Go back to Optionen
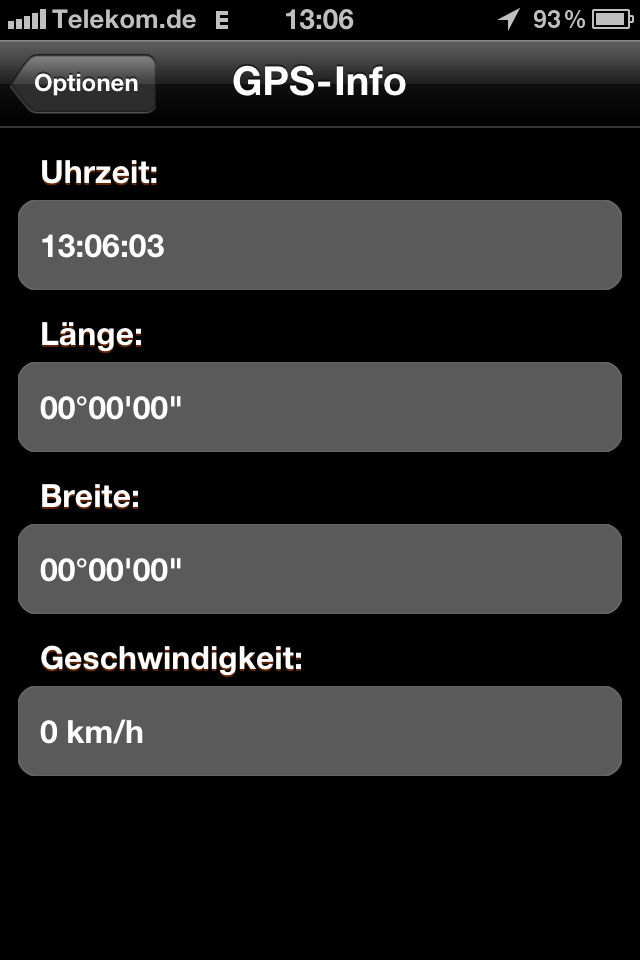 tap(84, 83)
